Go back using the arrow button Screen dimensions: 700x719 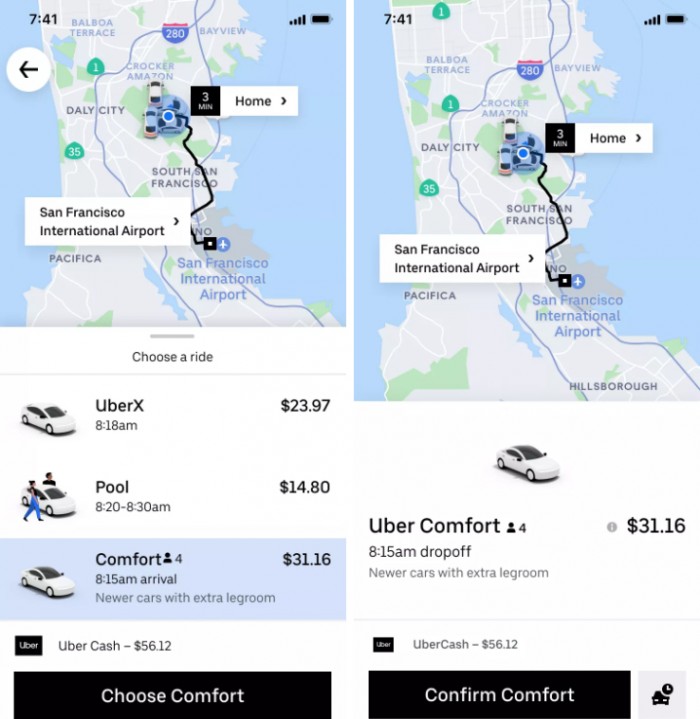coord(28,70)
